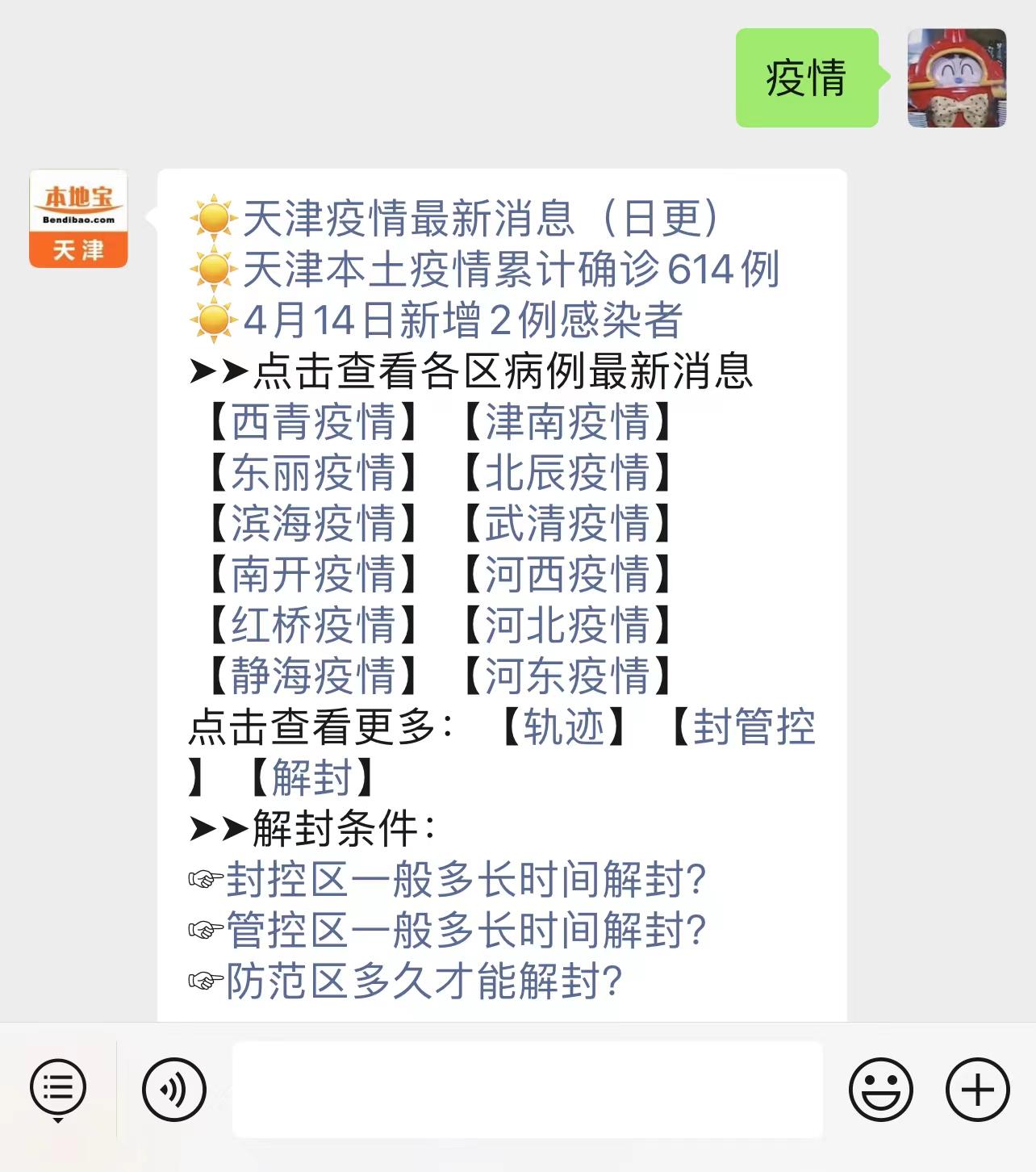The height and width of the screenshot is (1172, 1036).
Task: Click the plus icon for more functions
Action: (978, 1087)
